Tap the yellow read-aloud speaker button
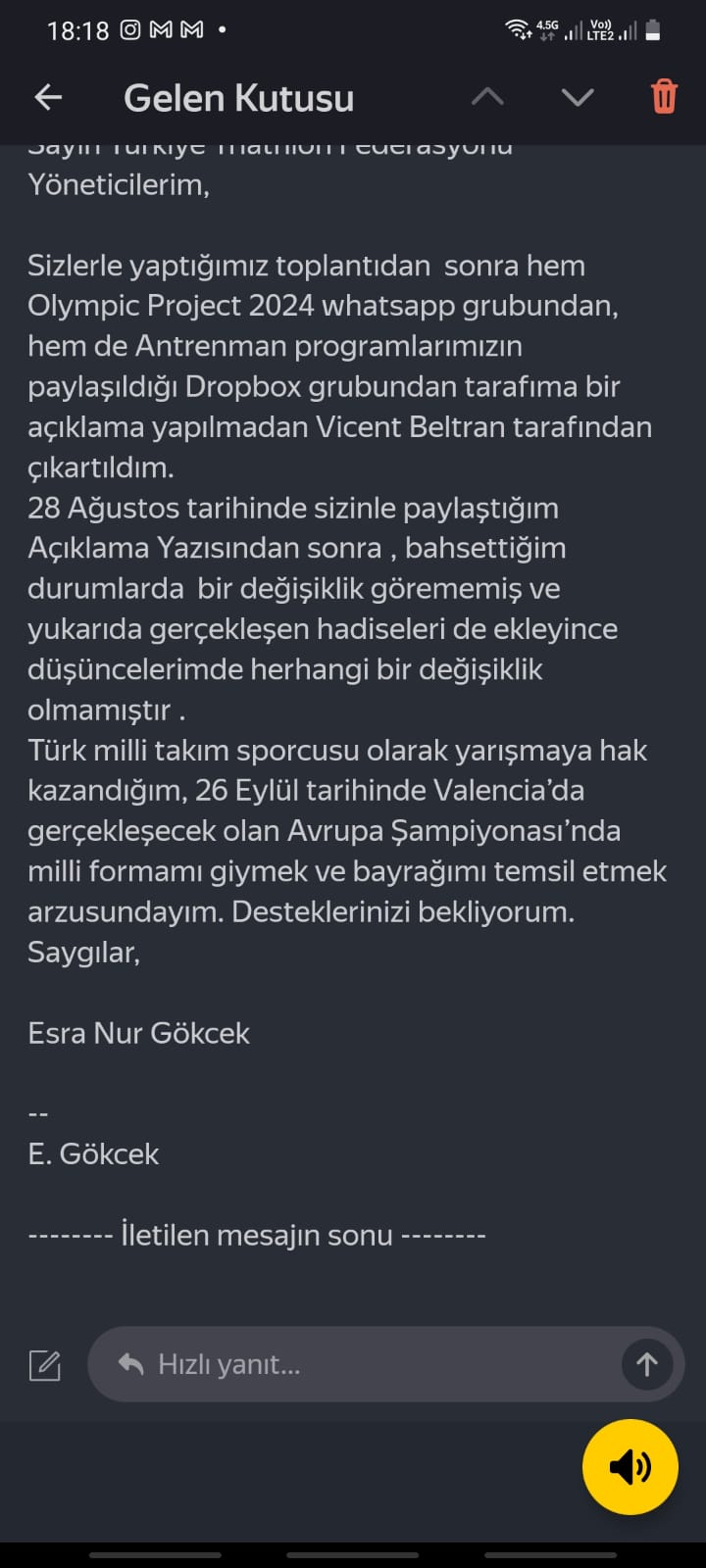Screen dimensions: 706x1568 coord(630,1467)
